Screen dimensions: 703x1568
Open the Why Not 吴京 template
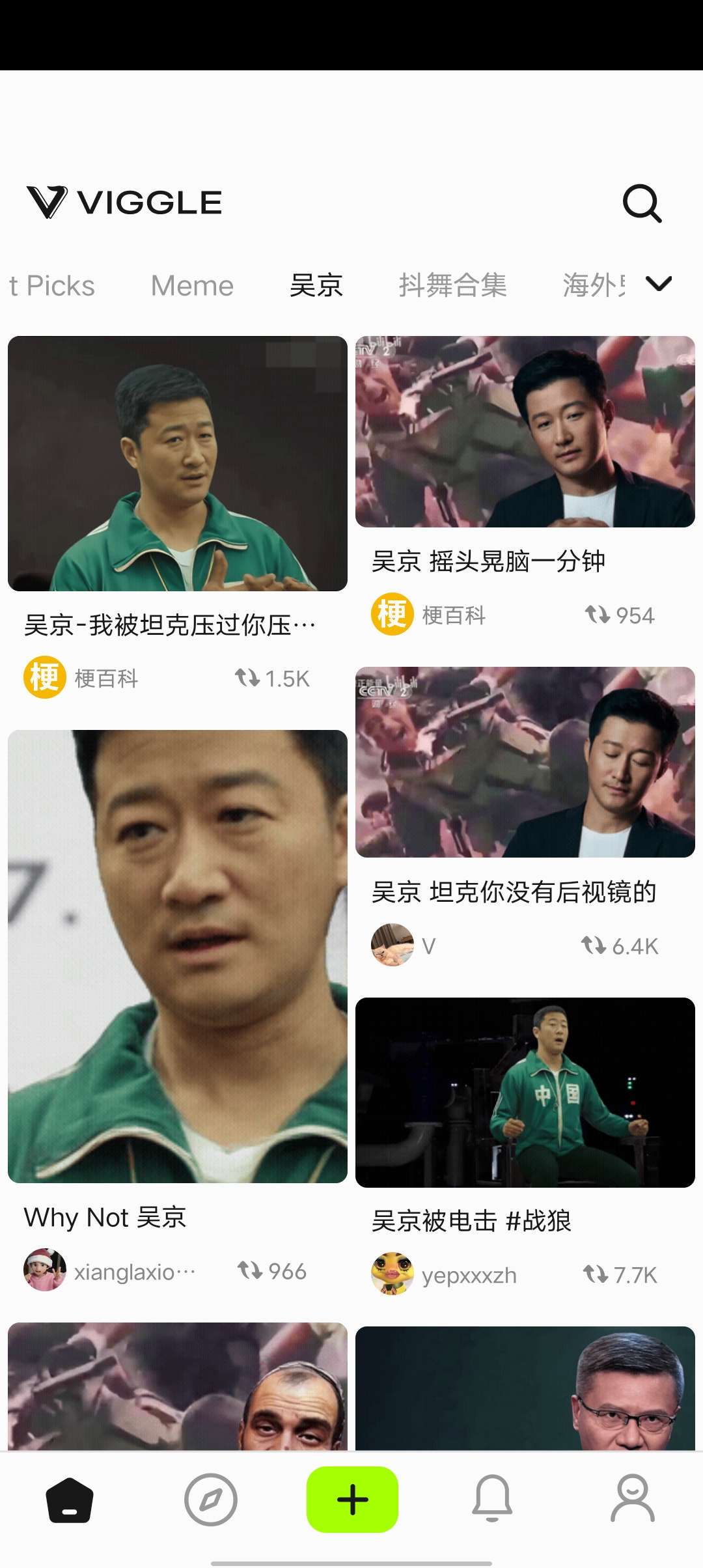[177, 956]
